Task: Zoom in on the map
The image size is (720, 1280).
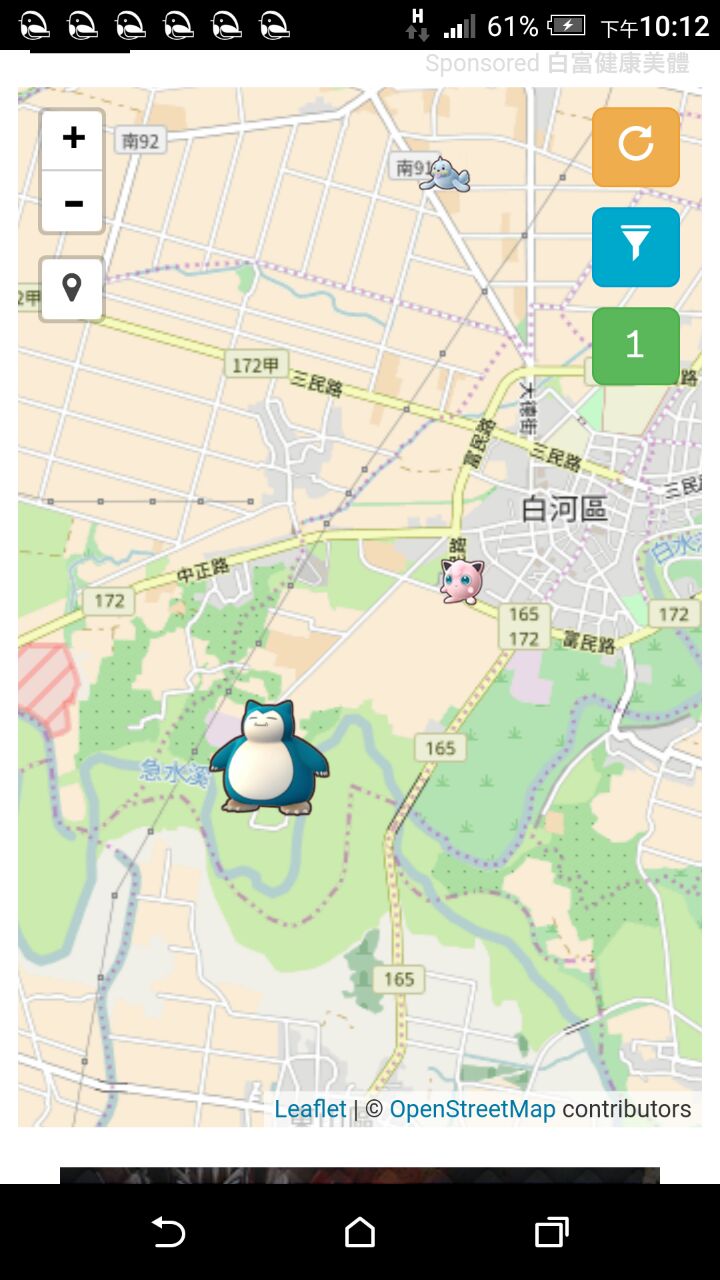Action: (72, 139)
